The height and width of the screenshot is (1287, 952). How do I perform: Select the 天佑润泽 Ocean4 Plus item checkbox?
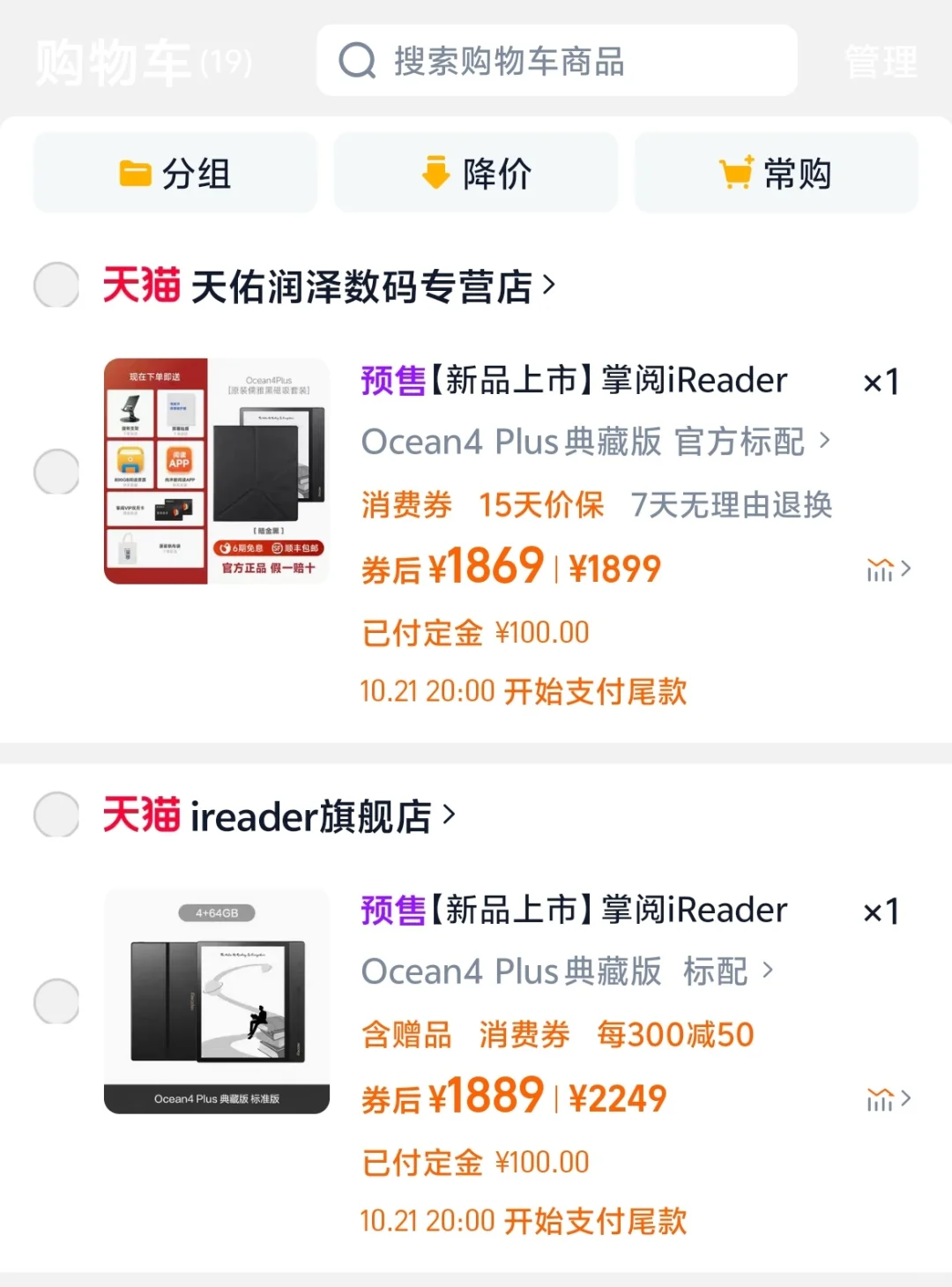click(x=56, y=472)
